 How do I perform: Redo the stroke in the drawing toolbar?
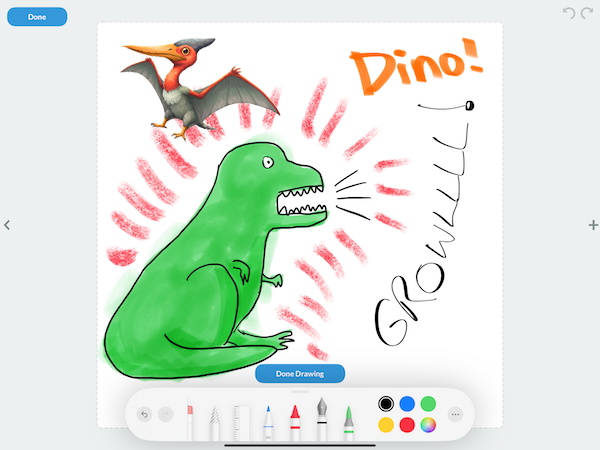pyautogui.click(x=166, y=414)
